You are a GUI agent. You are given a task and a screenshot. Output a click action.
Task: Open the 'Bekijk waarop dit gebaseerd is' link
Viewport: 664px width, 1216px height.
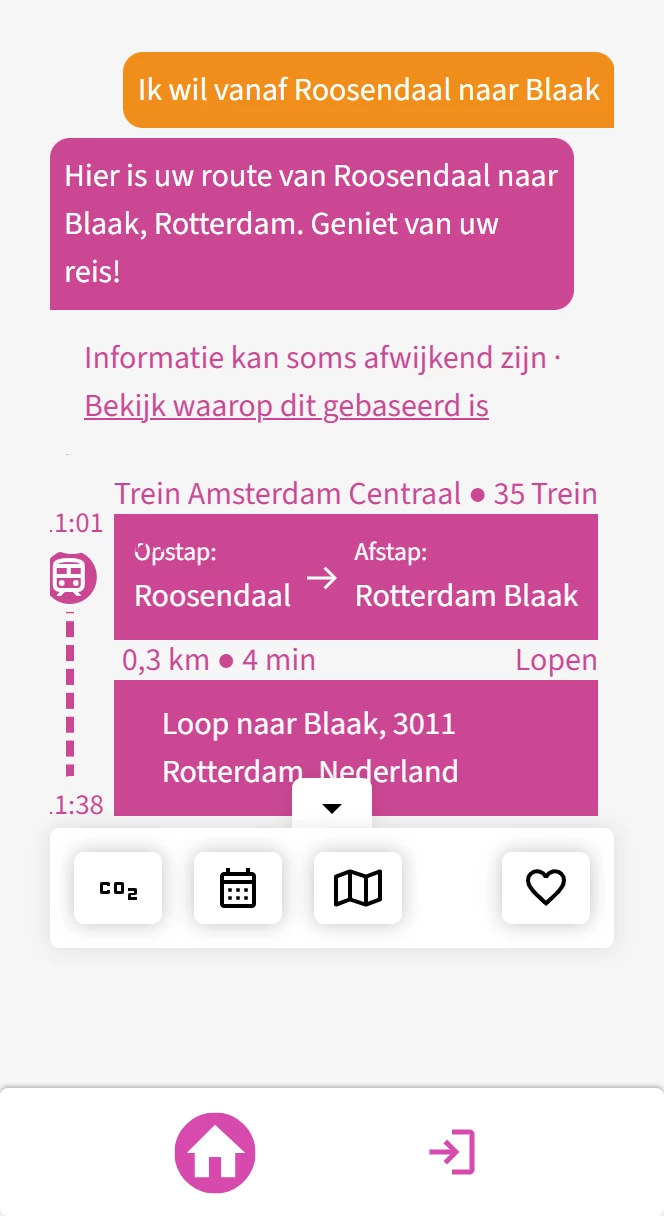pyautogui.click(x=286, y=405)
